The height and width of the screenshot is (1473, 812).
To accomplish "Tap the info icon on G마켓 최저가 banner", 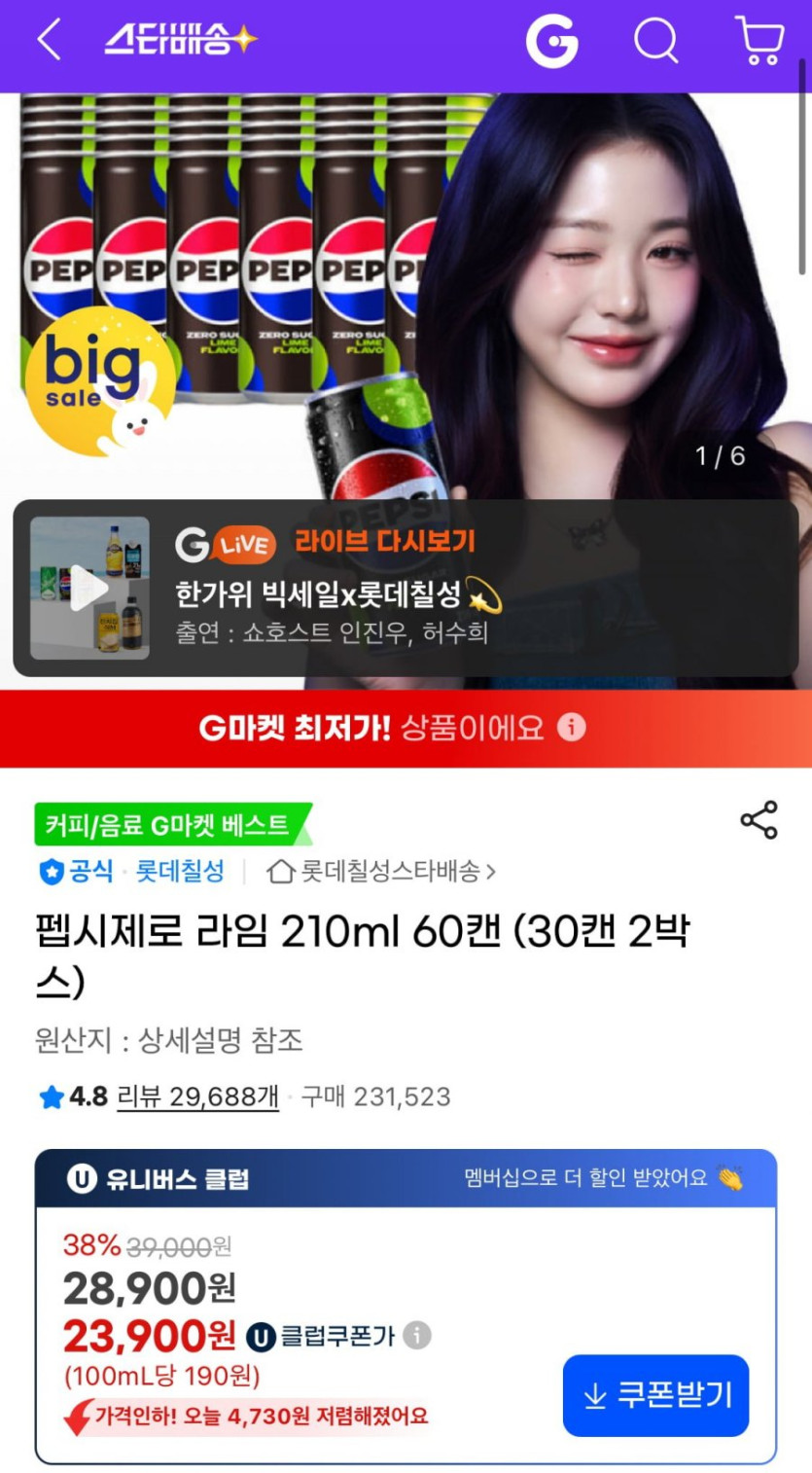I will coord(572,728).
